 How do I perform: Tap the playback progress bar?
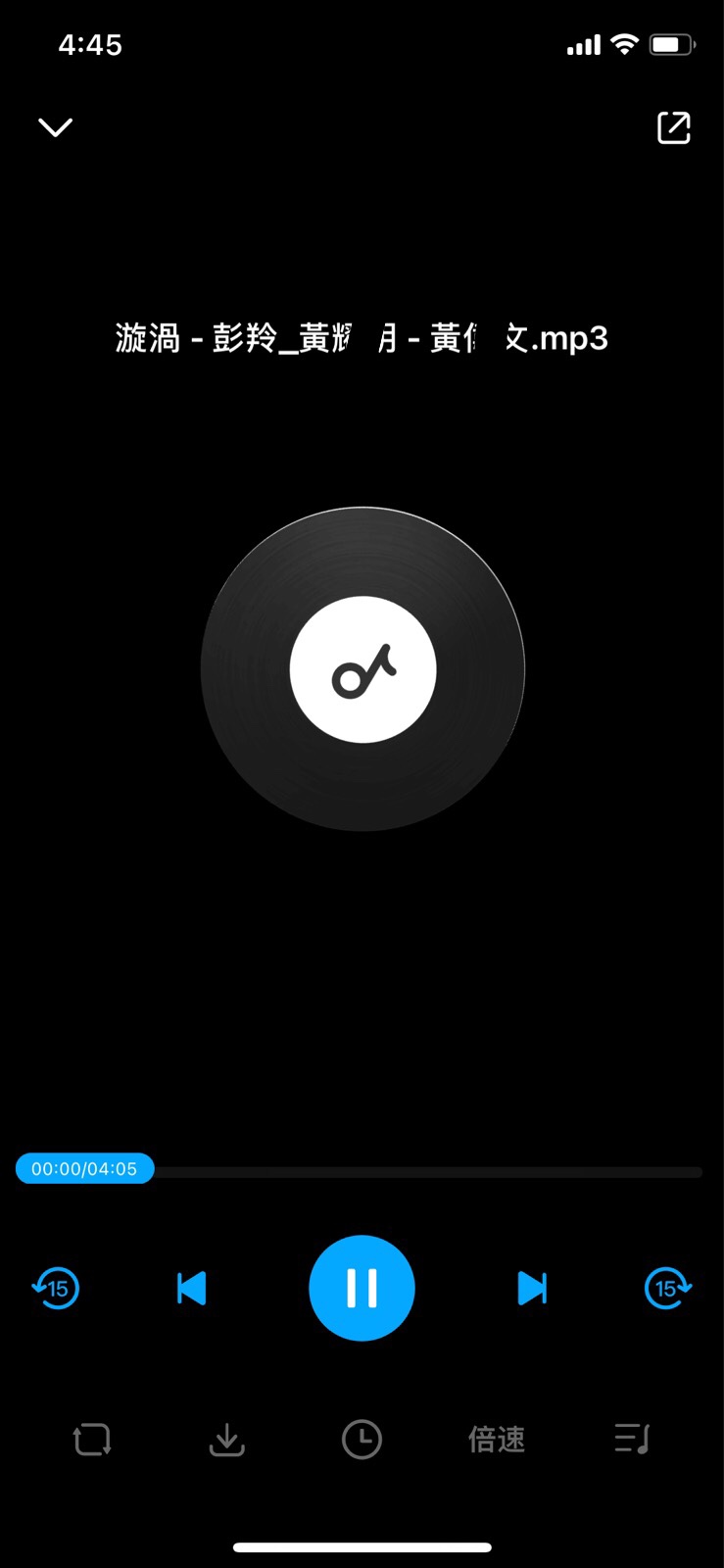tap(359, 1171)
